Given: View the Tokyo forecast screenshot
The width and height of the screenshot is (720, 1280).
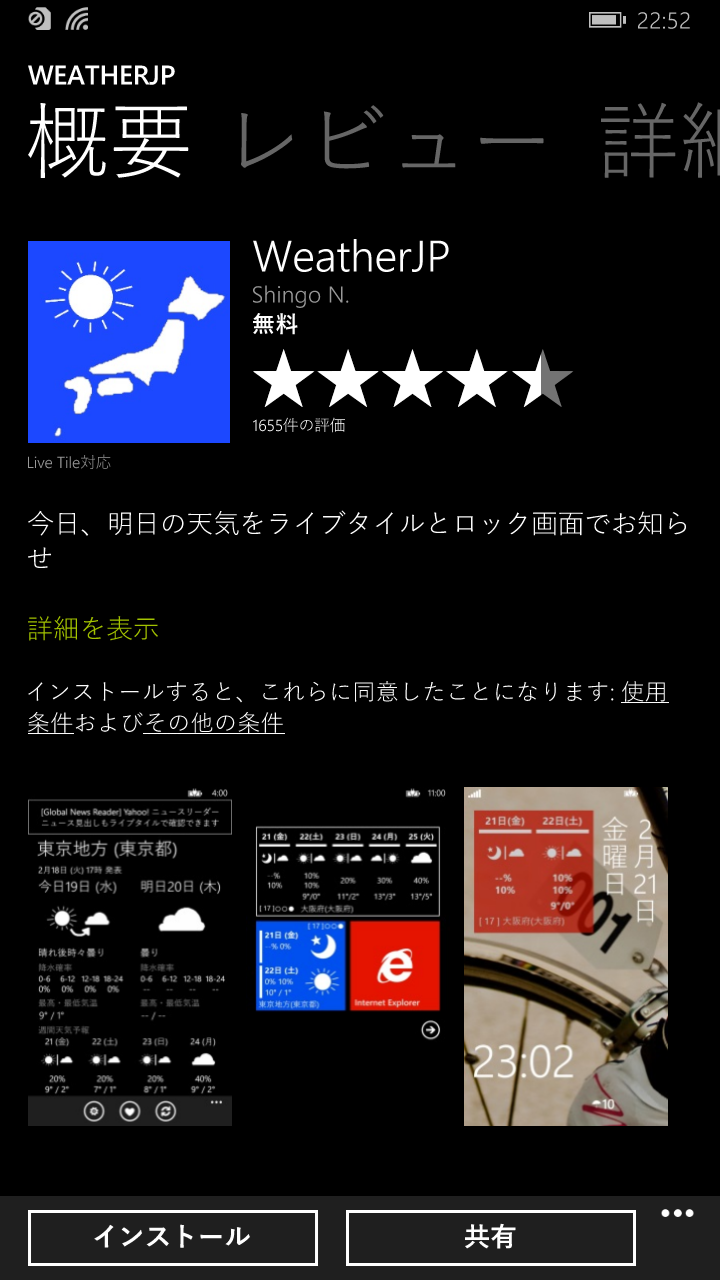Looking at the screenshot, I should [130, 956].
